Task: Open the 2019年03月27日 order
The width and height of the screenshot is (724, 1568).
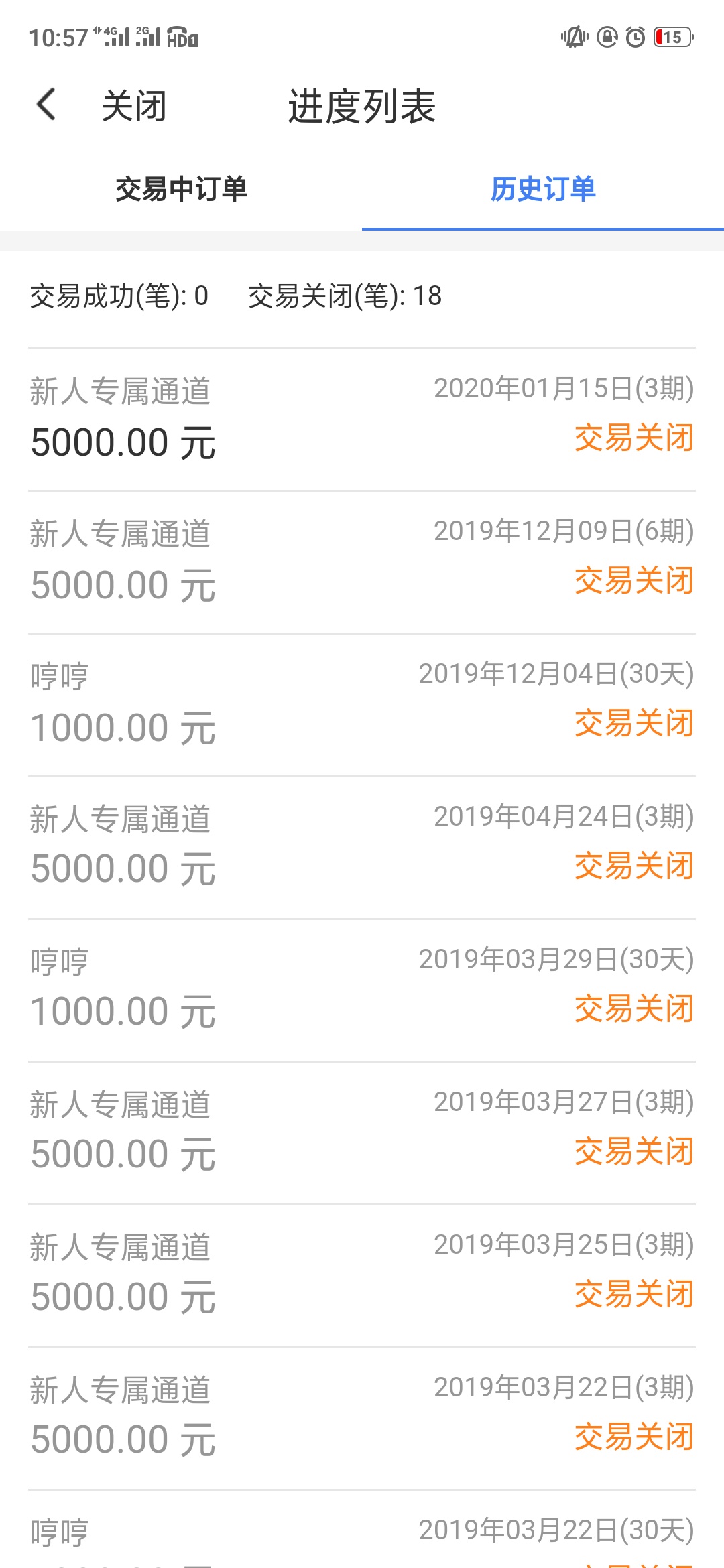Action: pos(362,1133)
